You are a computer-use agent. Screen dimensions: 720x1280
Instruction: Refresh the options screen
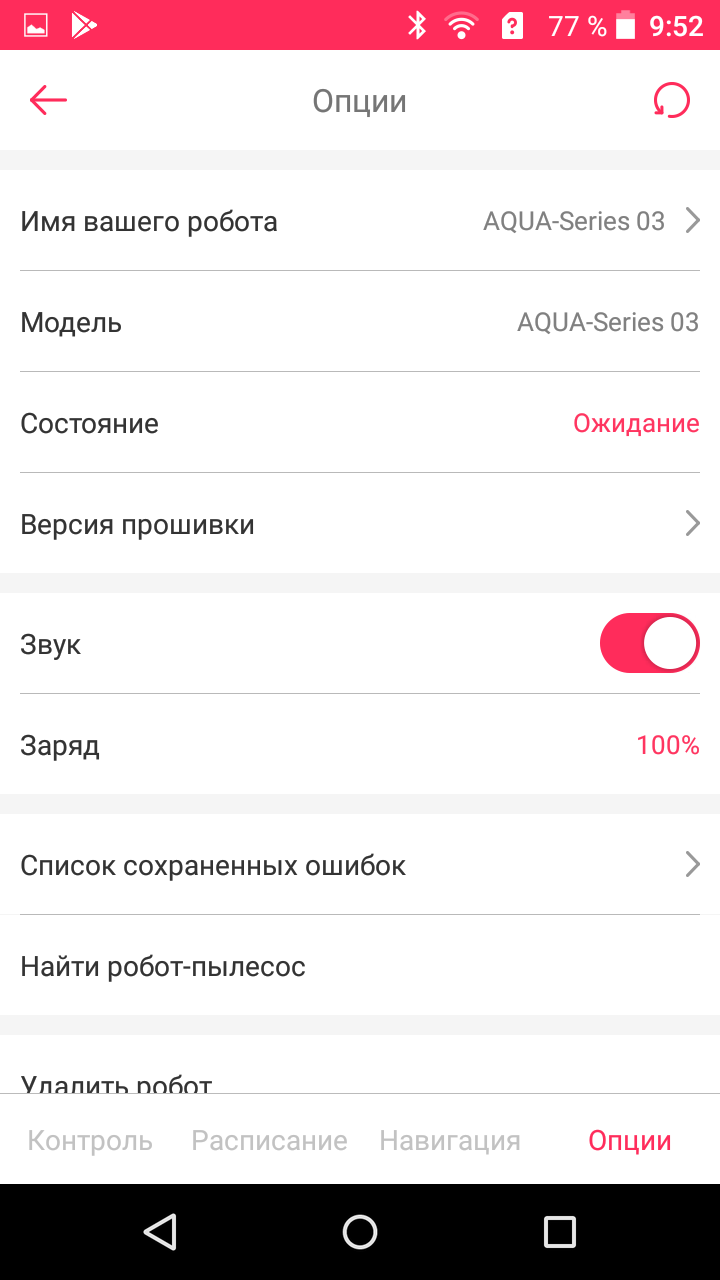coord(671,100)
